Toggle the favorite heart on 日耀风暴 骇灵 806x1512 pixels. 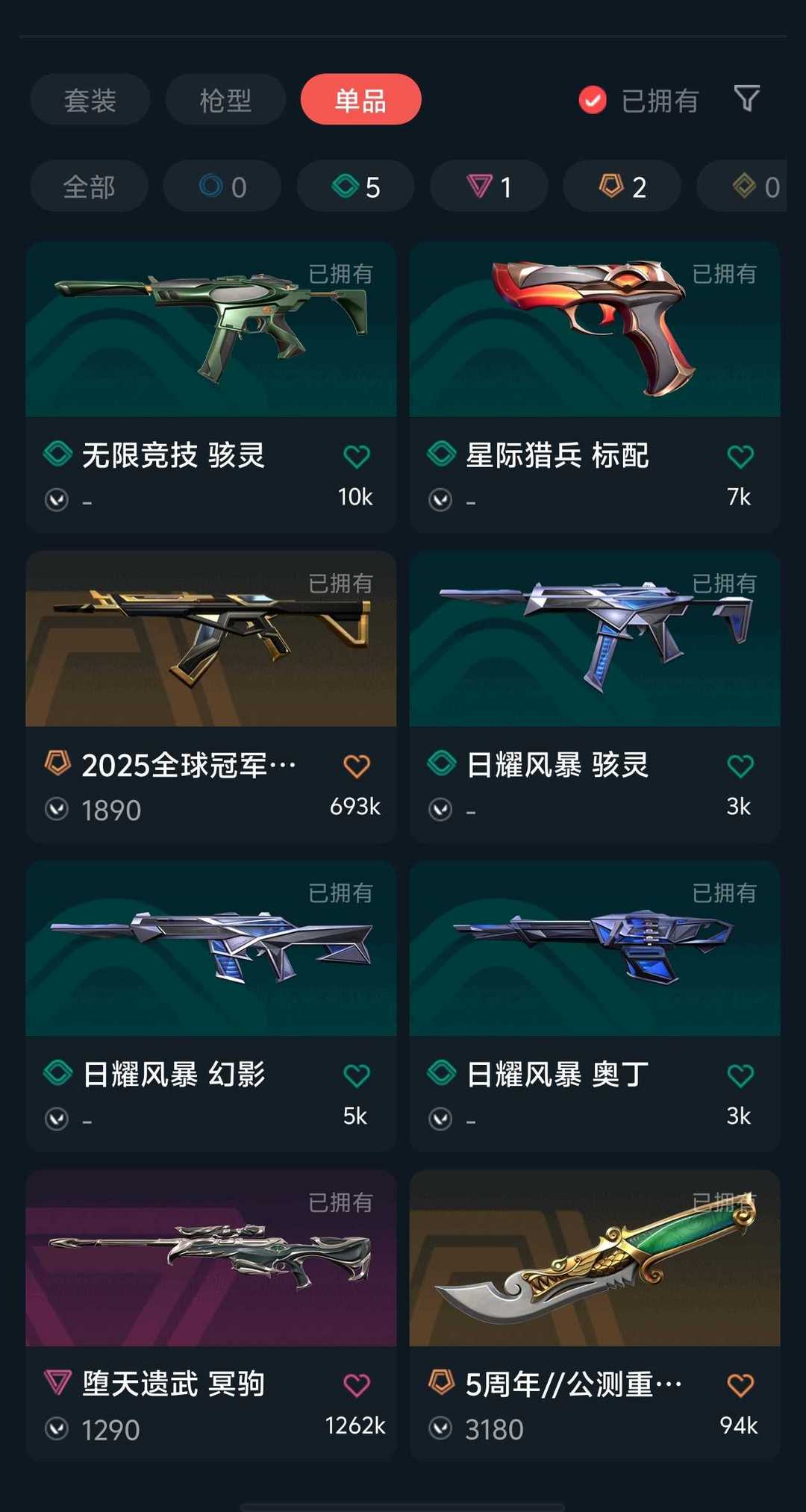tap(740, 764)
